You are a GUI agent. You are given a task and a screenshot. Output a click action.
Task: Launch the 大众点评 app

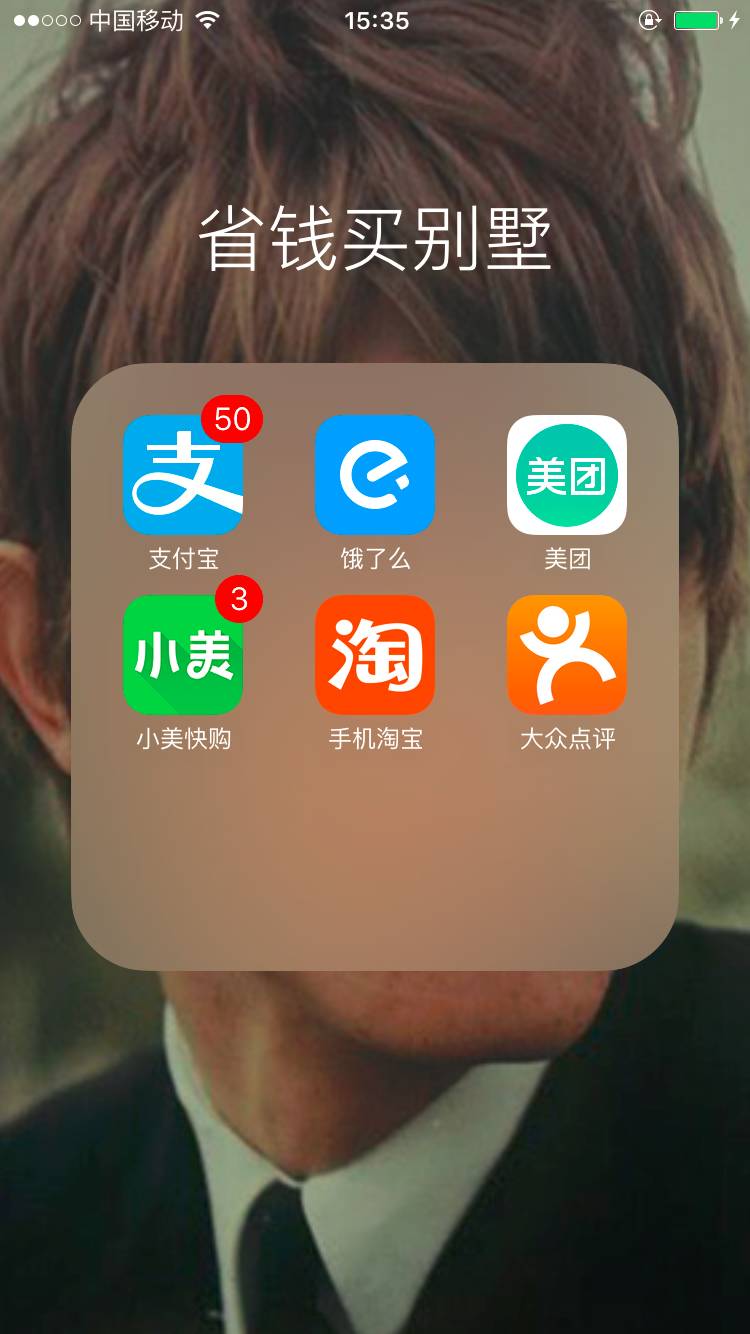coord(567,655)
